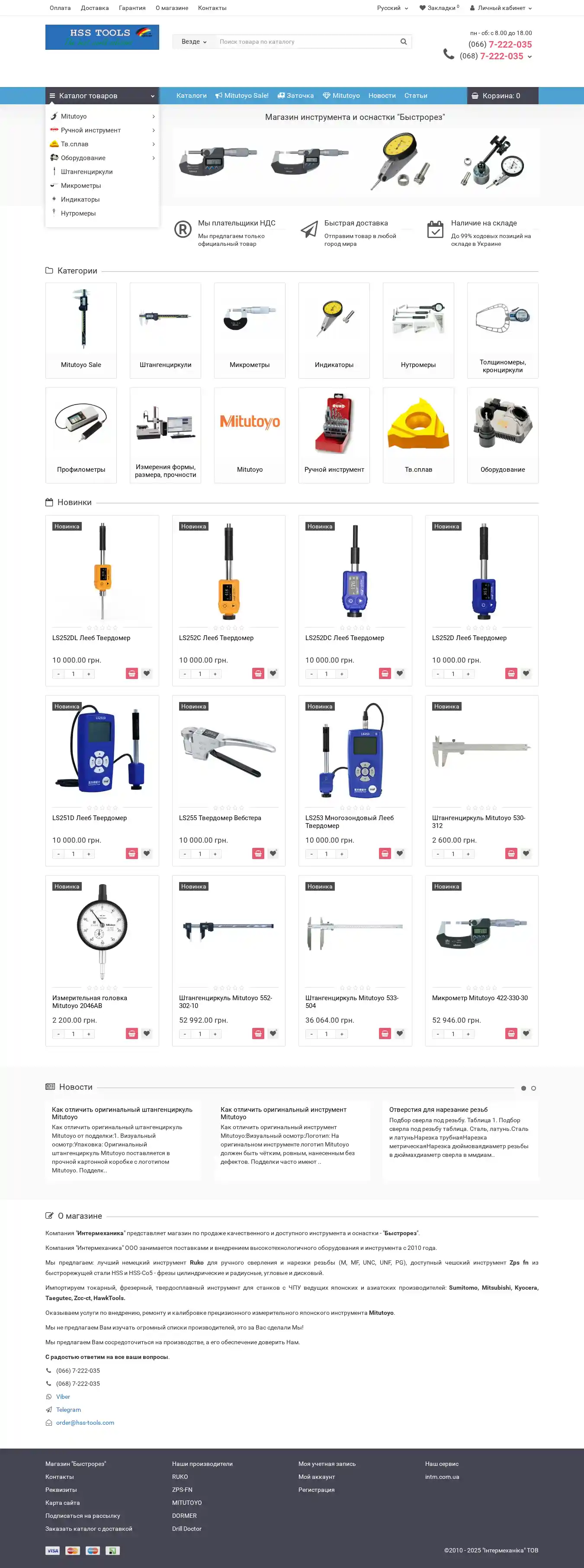The height and width of the screenshot is (1568, 584).
Task: Add LS252DL Лееб Твердомер to cart
Action: click(132, 673)
